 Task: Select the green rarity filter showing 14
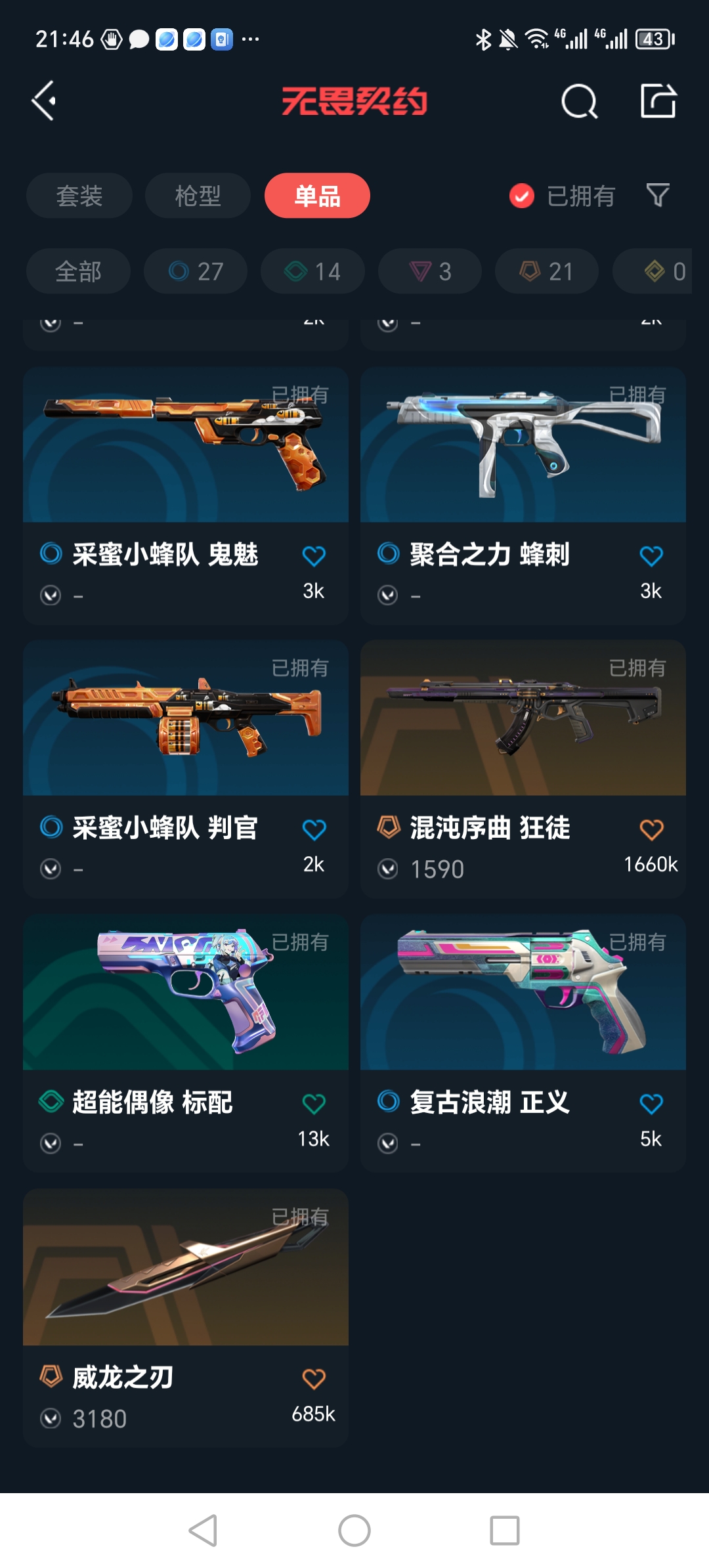312,271
